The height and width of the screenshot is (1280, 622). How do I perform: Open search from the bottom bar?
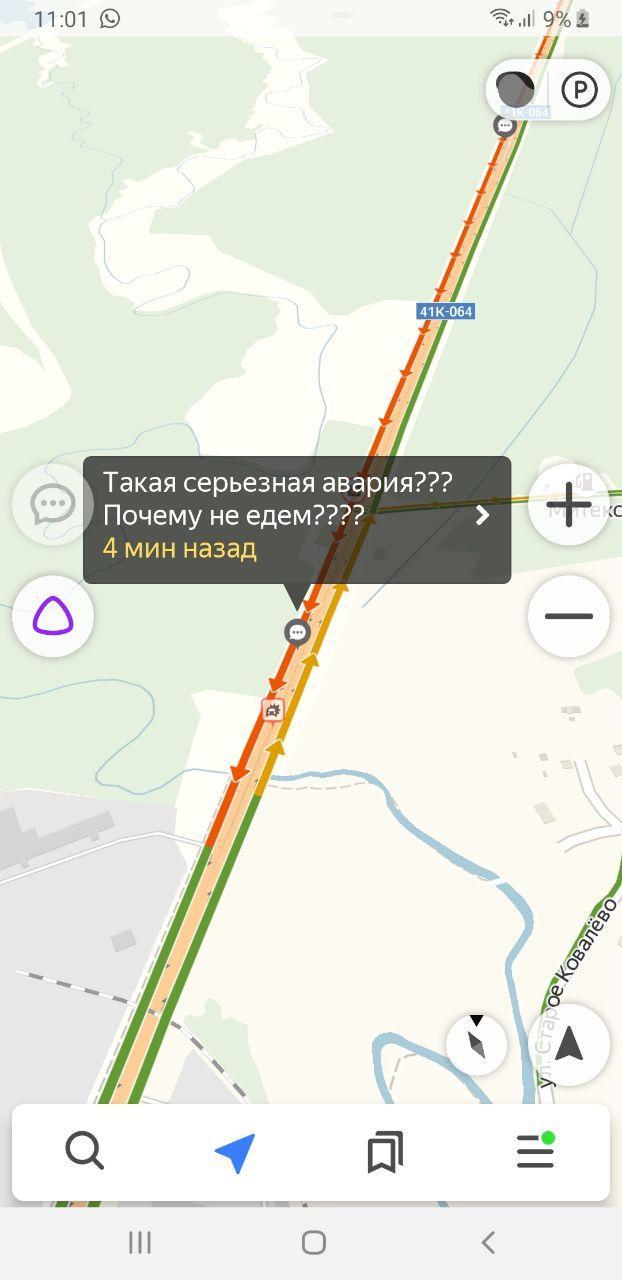85,1152
